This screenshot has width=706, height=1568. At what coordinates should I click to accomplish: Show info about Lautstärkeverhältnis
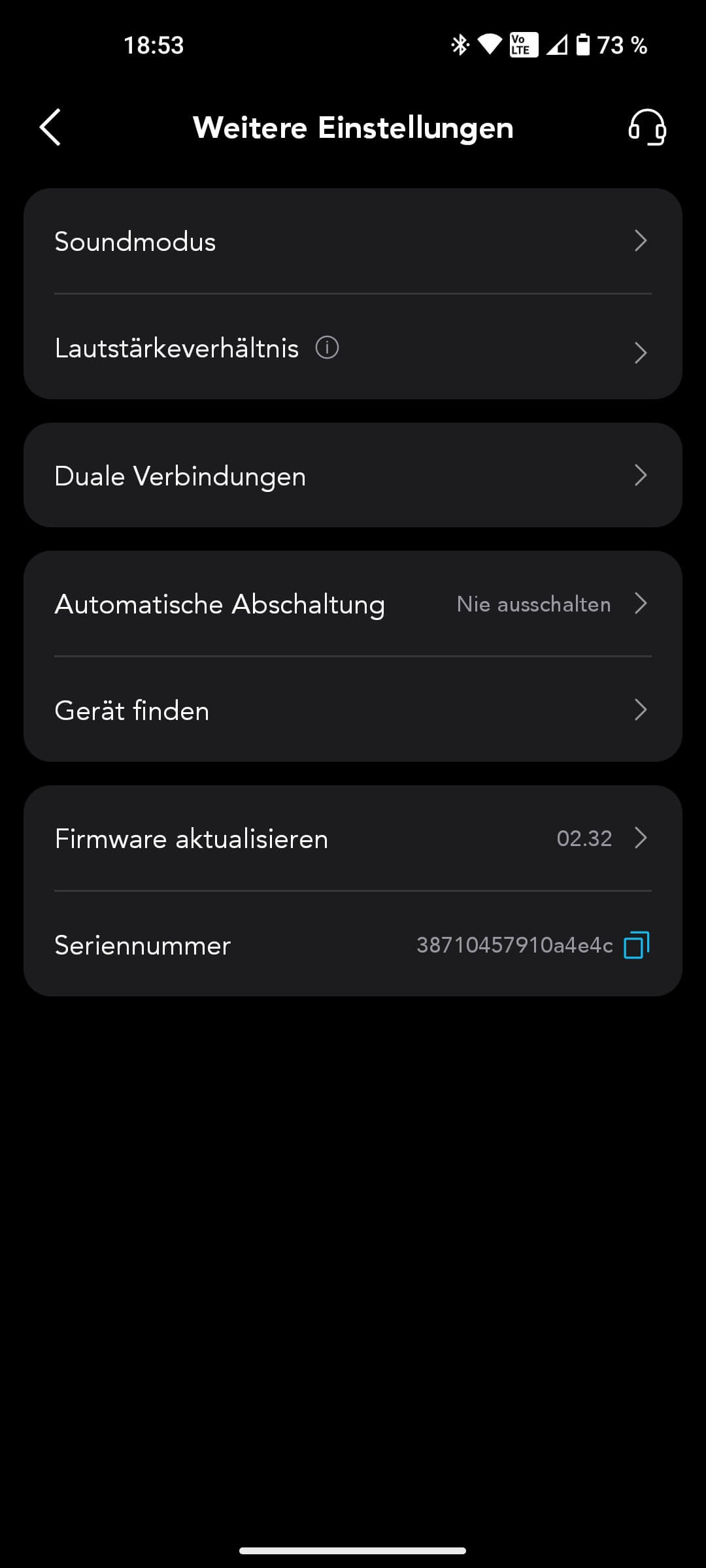[327, 348]
